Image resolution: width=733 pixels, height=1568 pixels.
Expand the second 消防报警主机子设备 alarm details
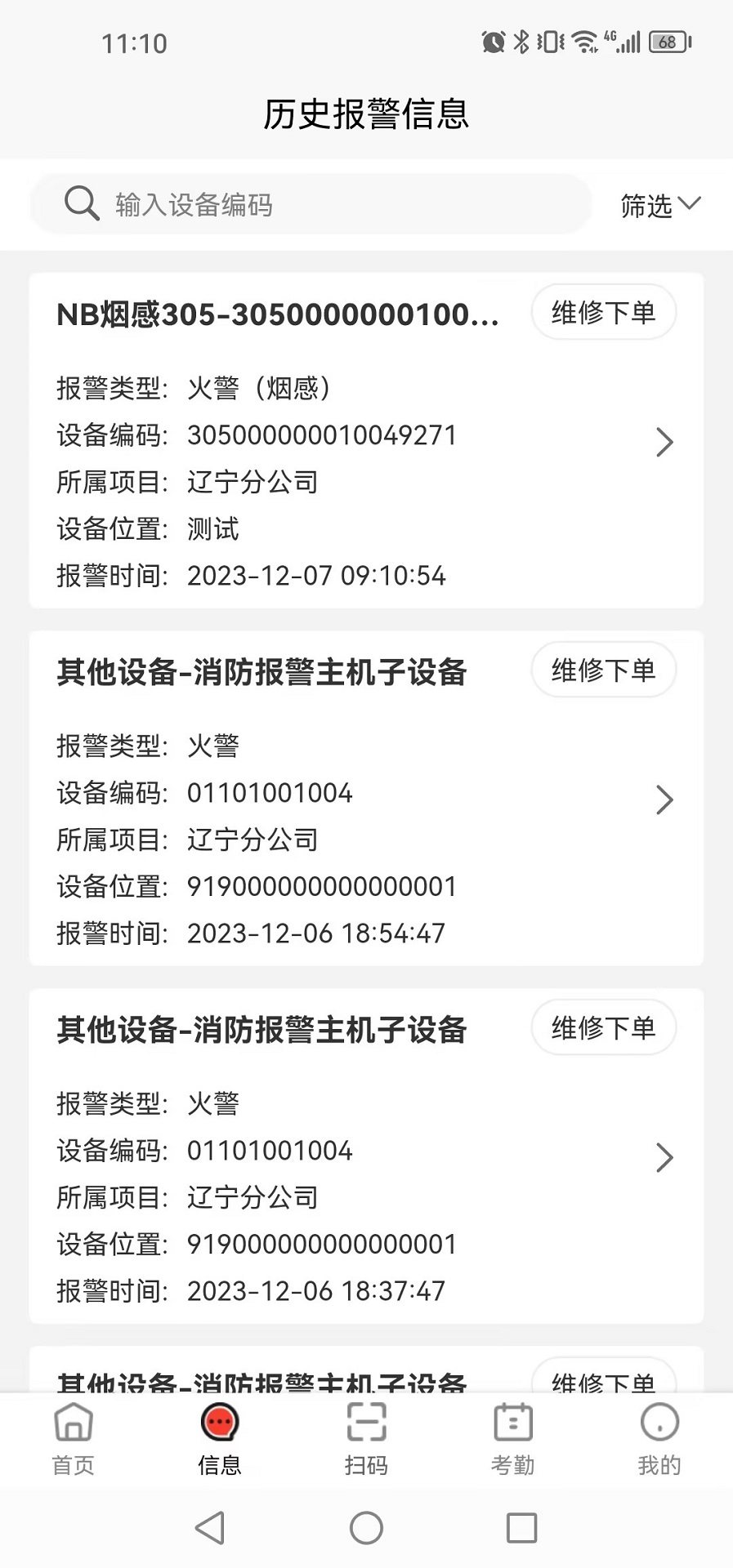[x=664, y=1157]
